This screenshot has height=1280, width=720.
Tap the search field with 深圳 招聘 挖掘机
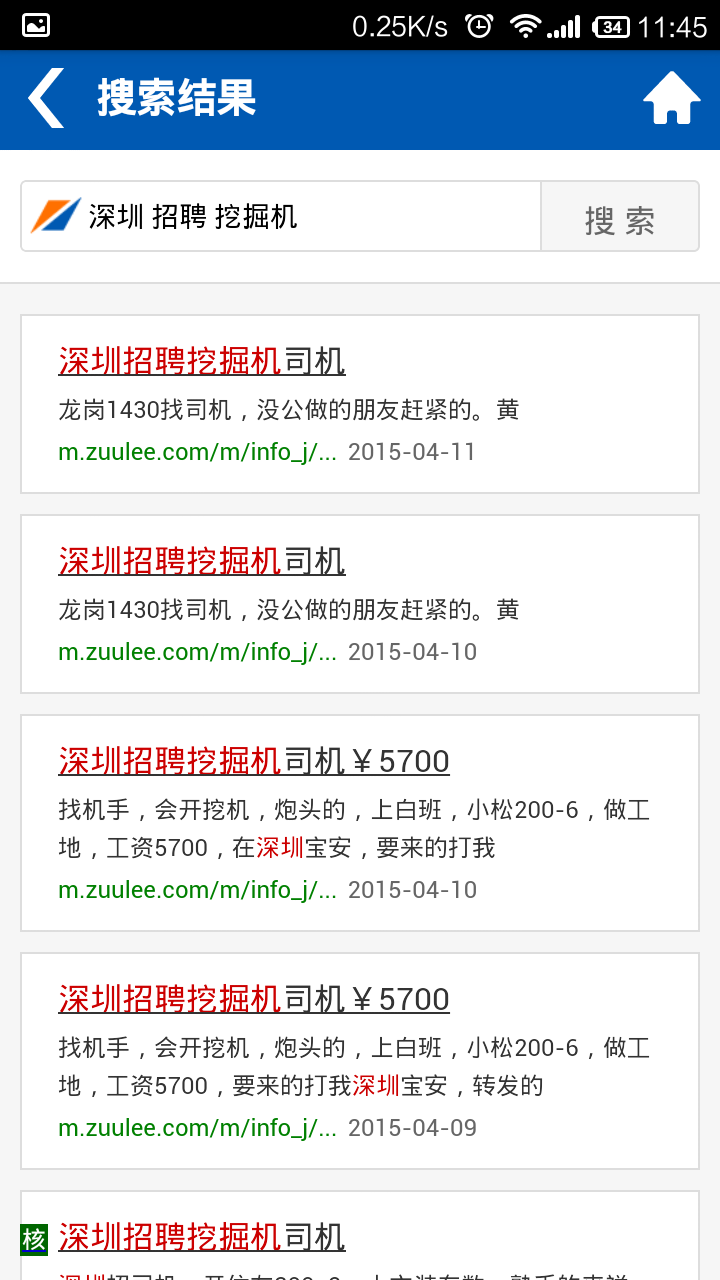coord(281,216)
